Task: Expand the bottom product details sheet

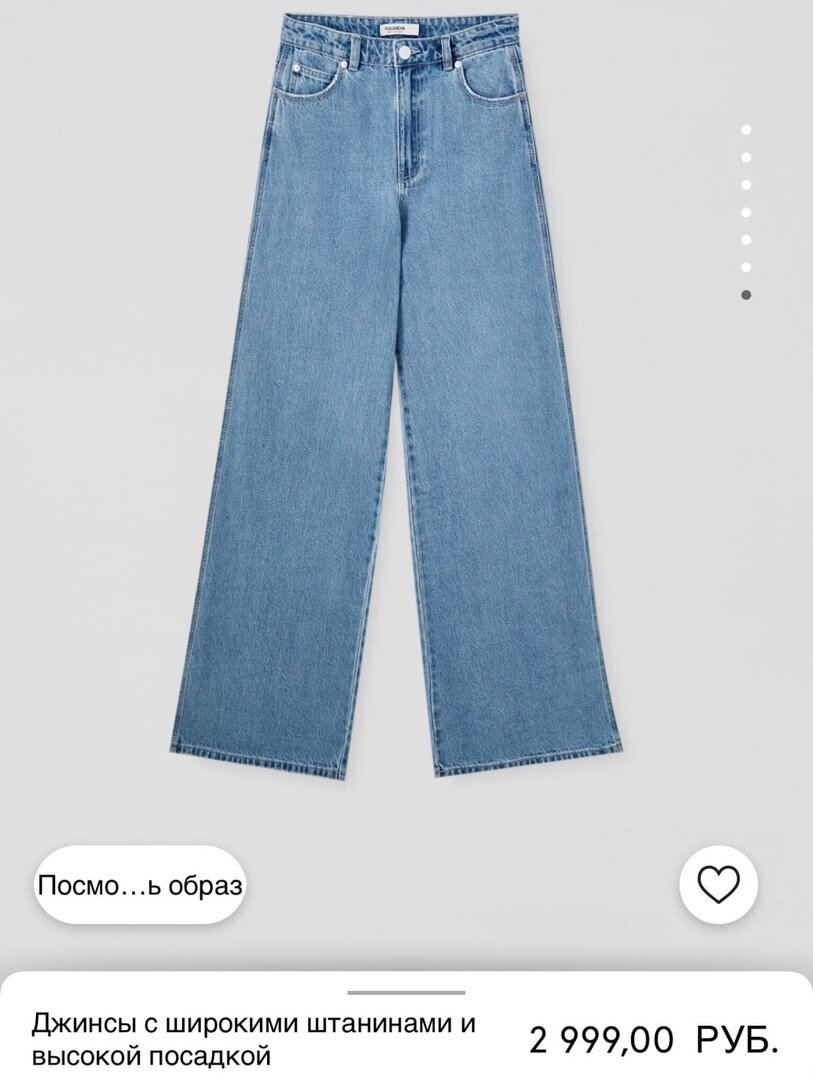Action: point(406,992)
